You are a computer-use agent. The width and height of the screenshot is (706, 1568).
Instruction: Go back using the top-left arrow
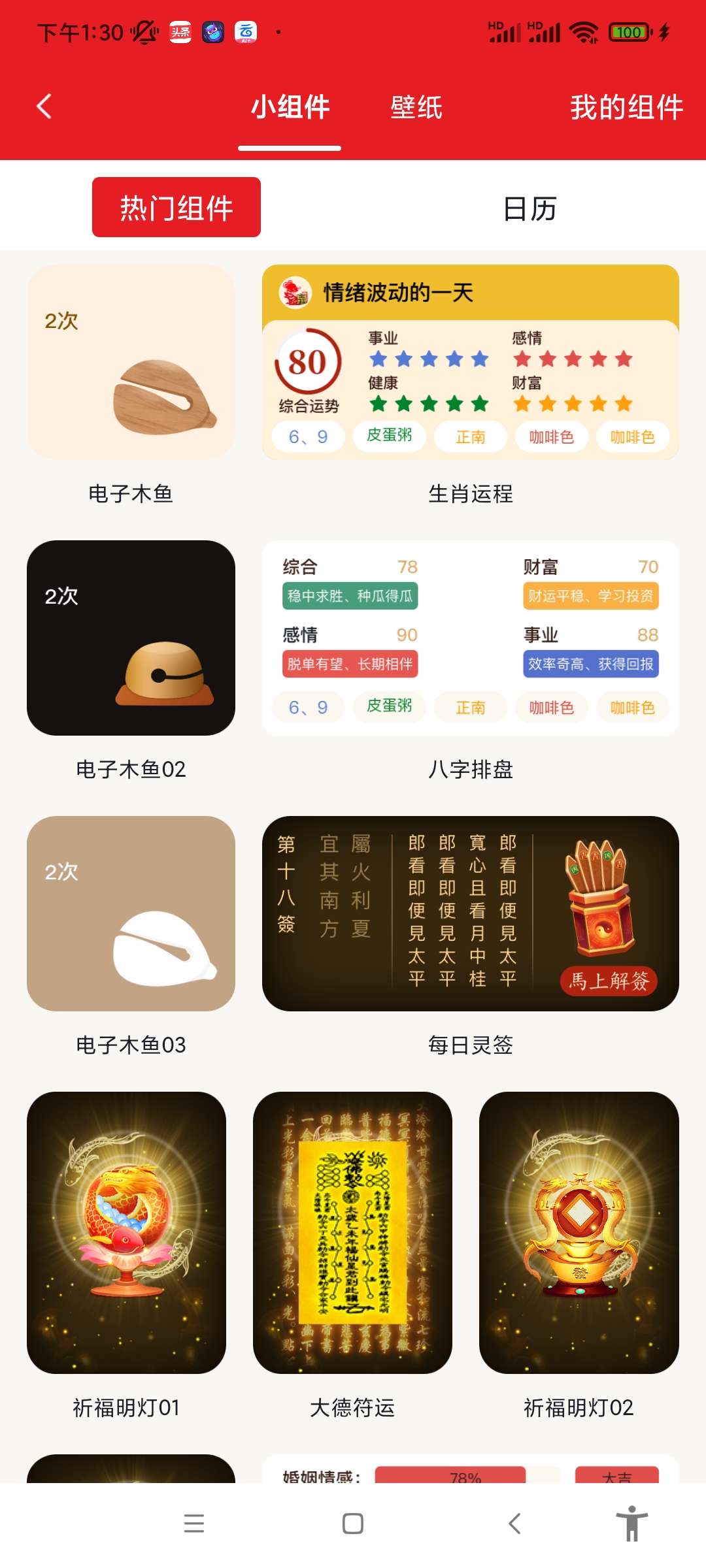[x=44, y=106]
